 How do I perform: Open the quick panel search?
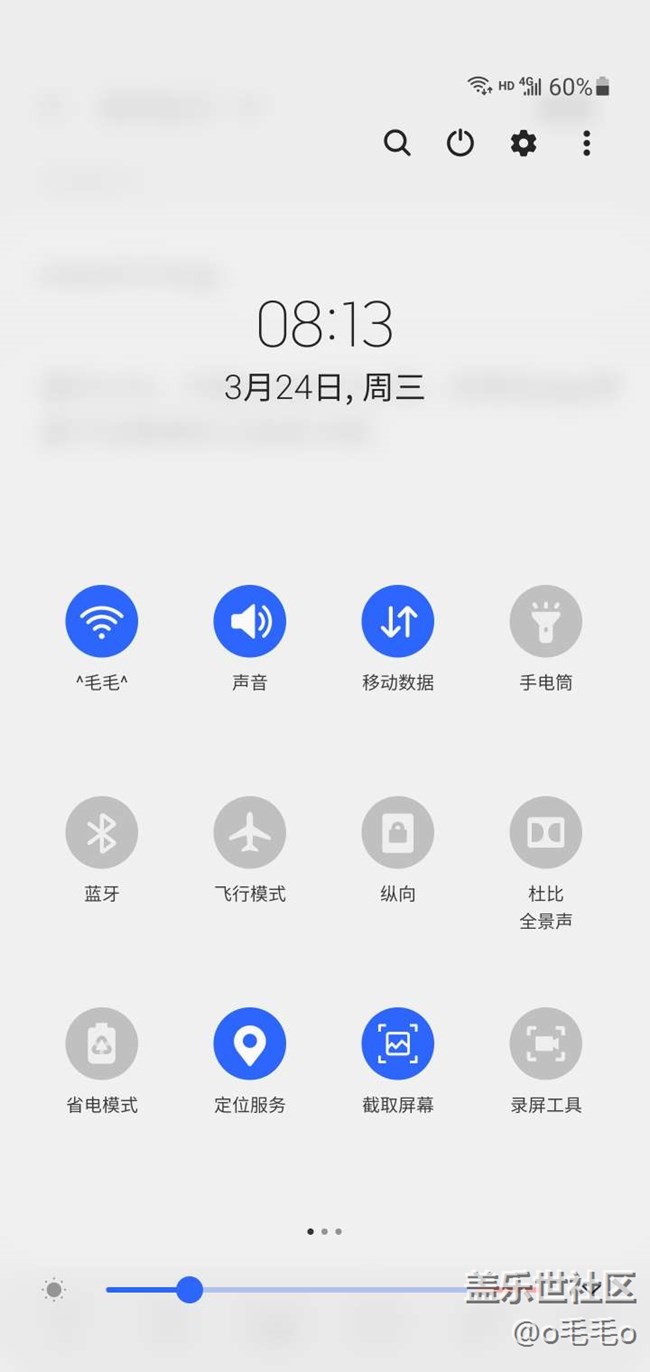click(x=397, y=143)
